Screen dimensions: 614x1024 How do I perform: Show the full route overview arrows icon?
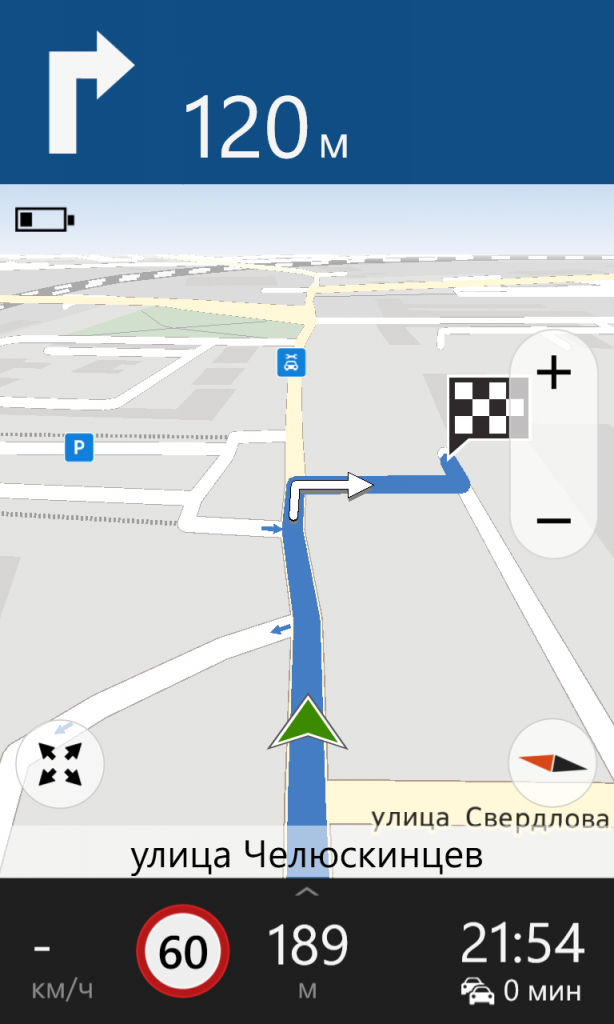[60, 763]
